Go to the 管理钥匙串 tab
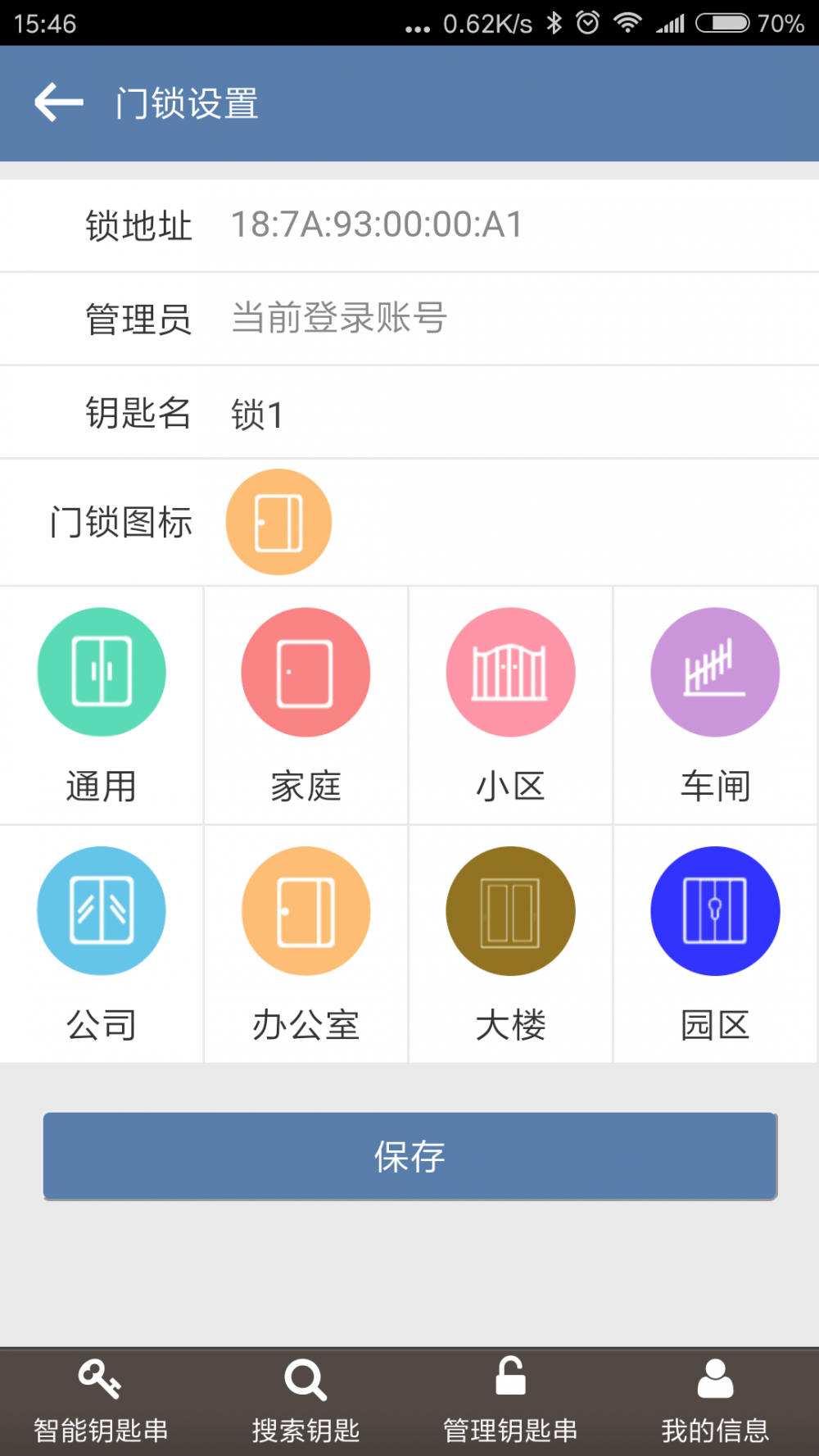 point(510,1402)
